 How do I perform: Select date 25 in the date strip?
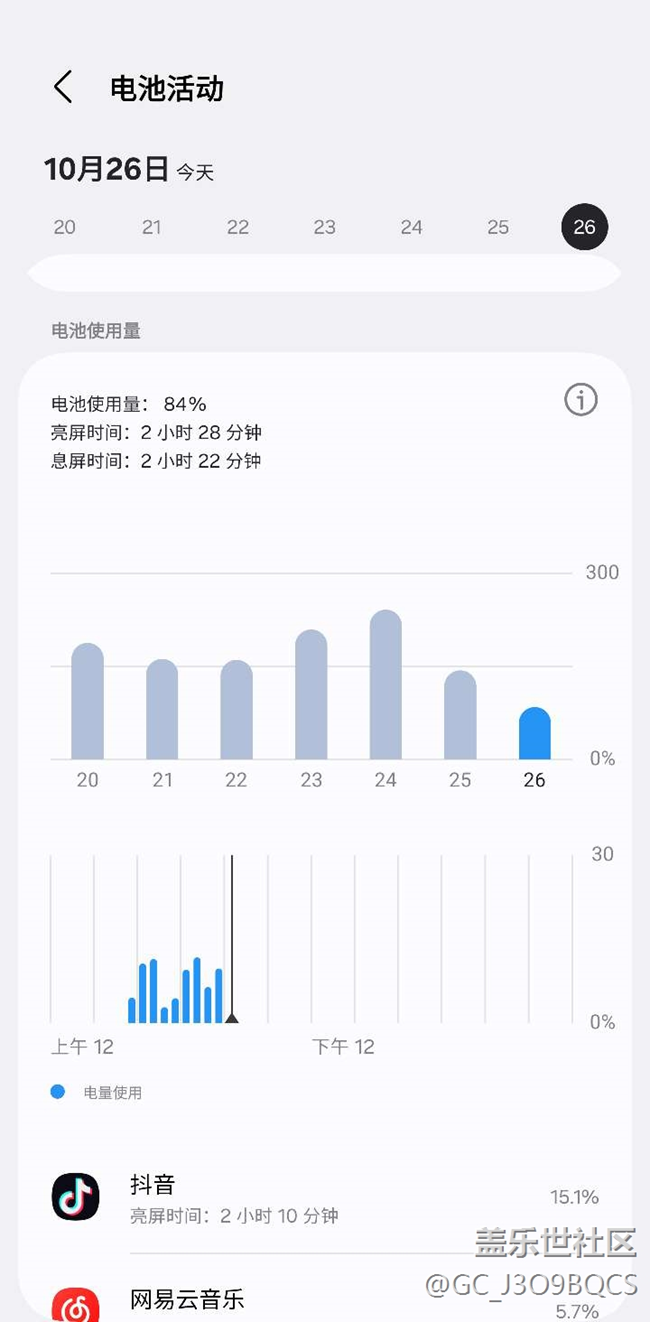(498, 227)
